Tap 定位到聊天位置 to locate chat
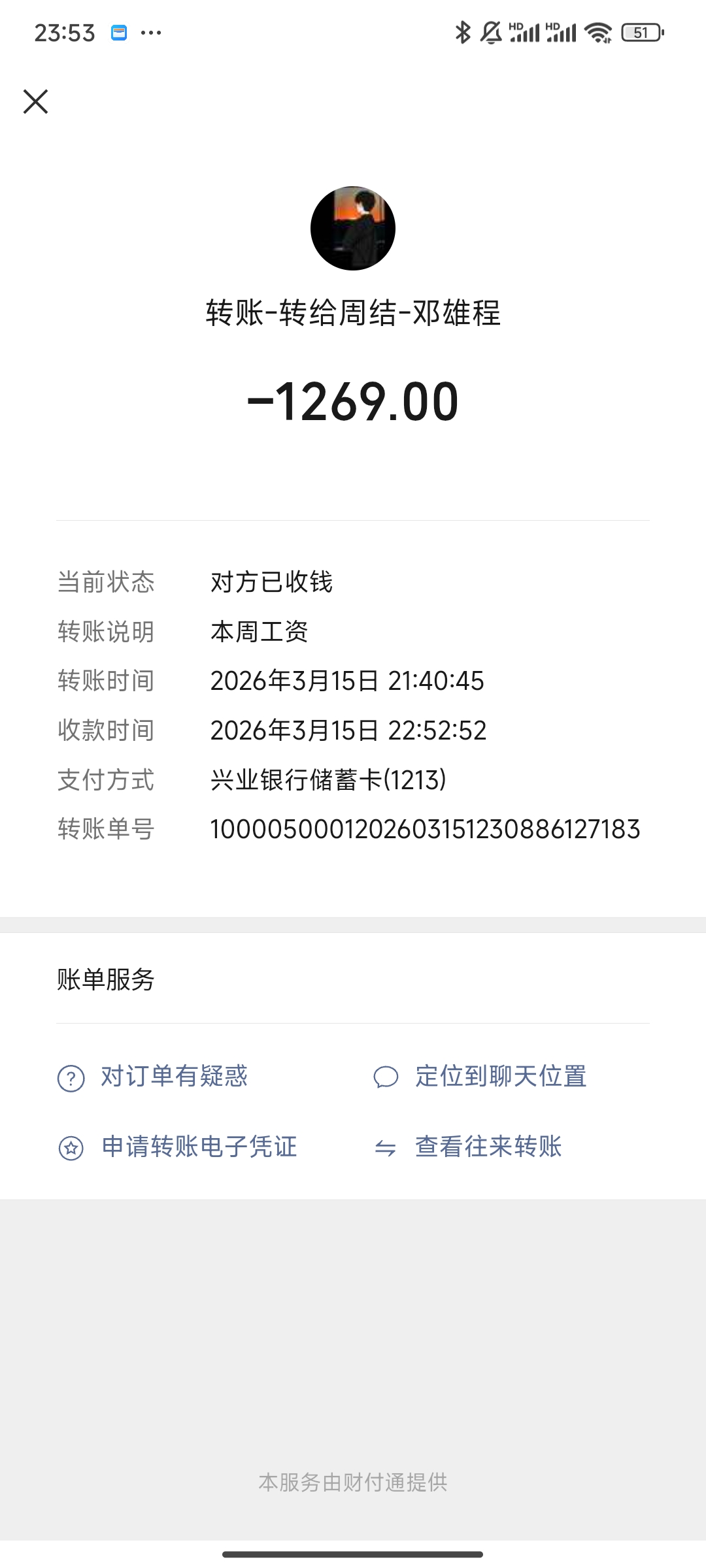 pos(500,1077)
